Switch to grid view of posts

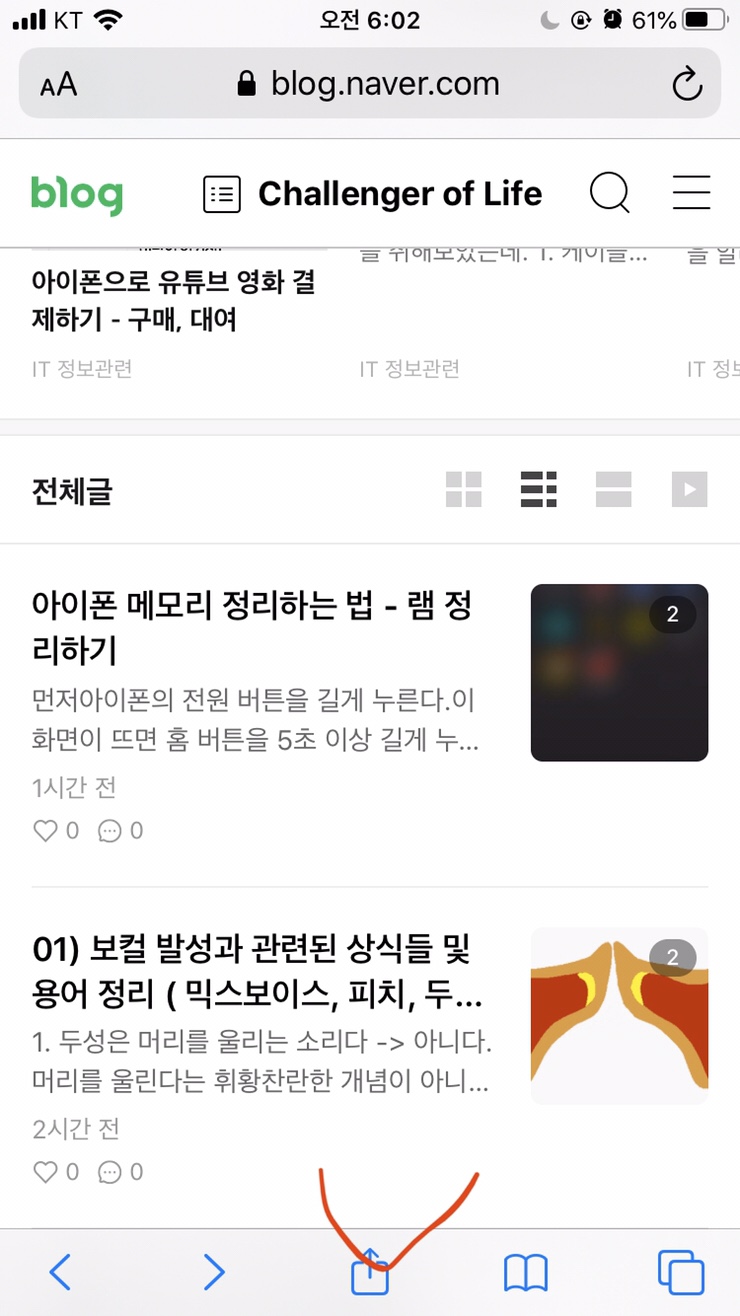[463, 489]
